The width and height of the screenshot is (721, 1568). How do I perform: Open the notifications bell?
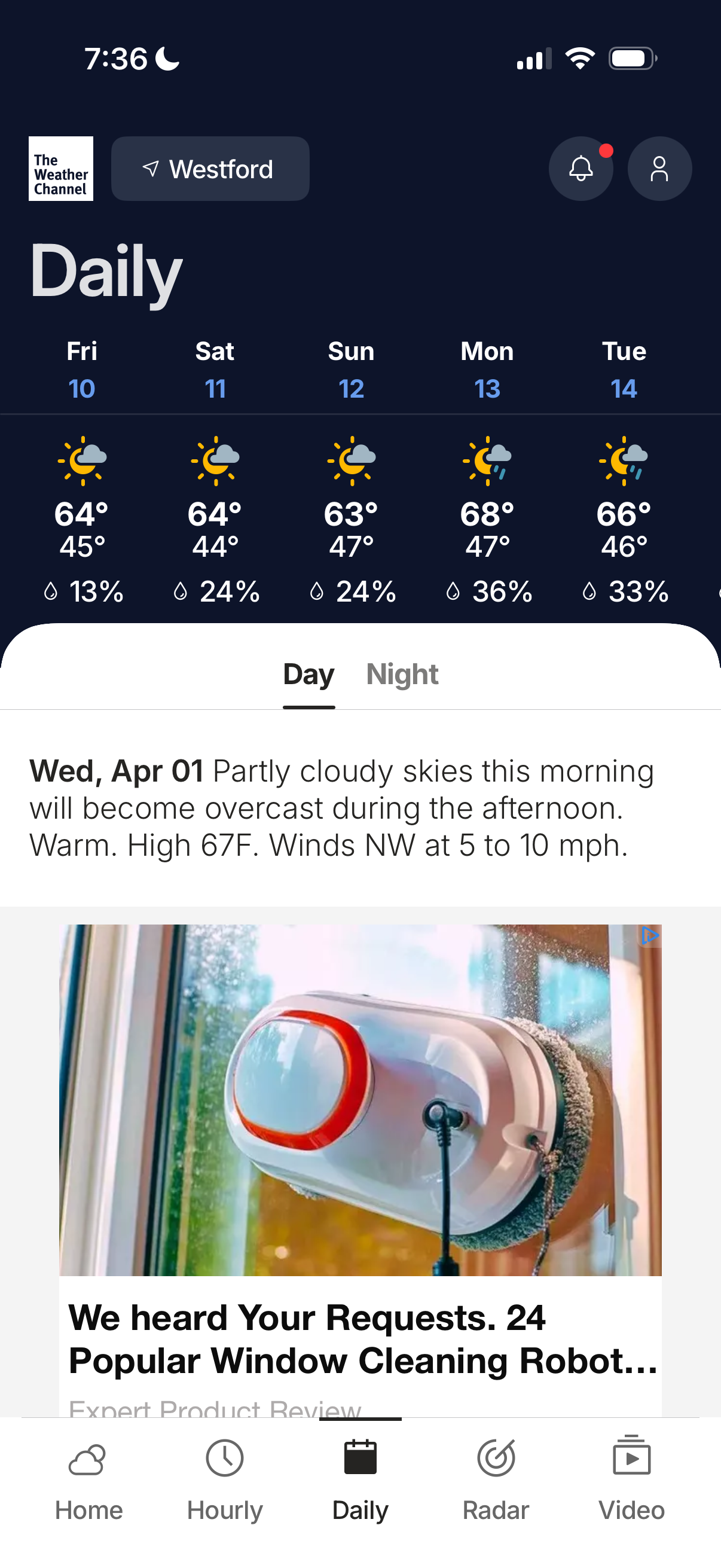[581, 169]
